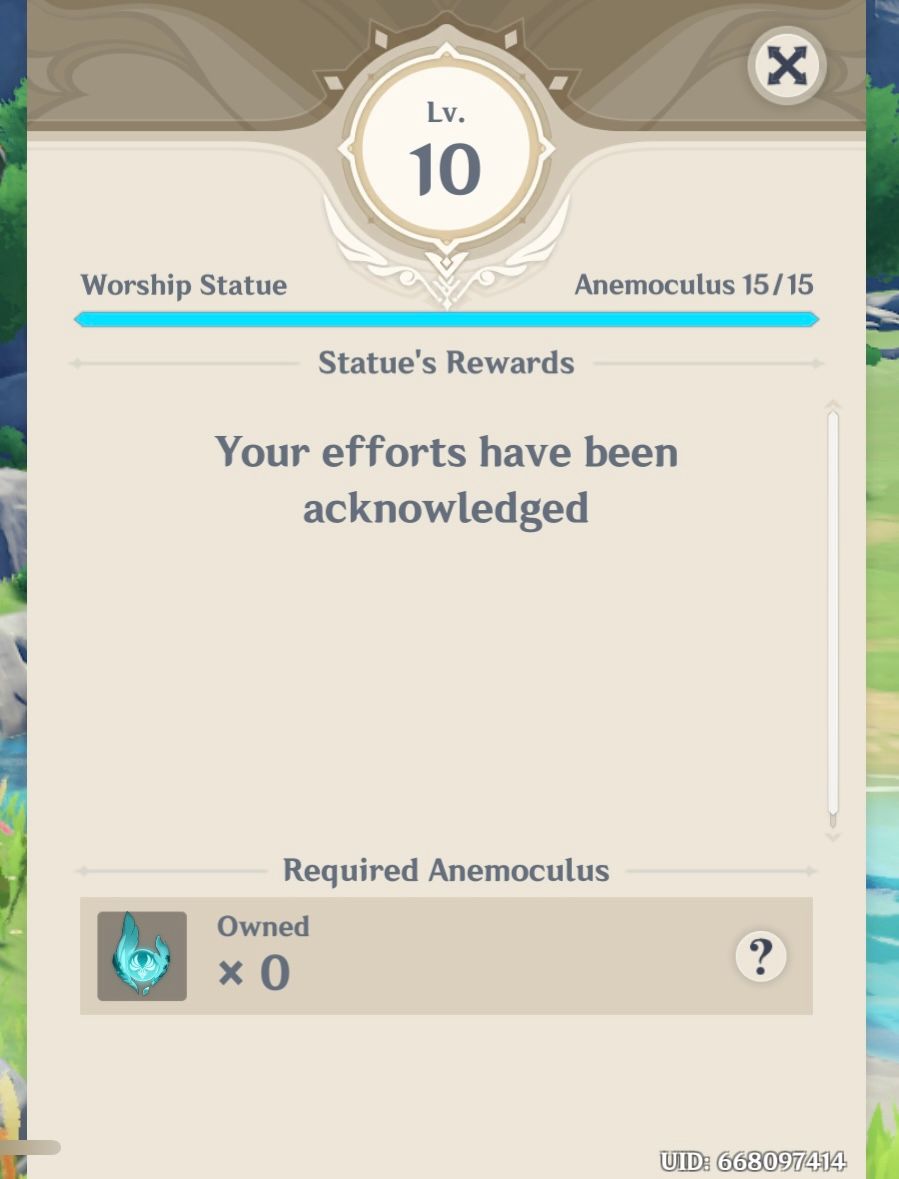The image size is (899, 1179).
Task: Click the up chevron above the scrollbar
Action: click(x=831, y=407)
